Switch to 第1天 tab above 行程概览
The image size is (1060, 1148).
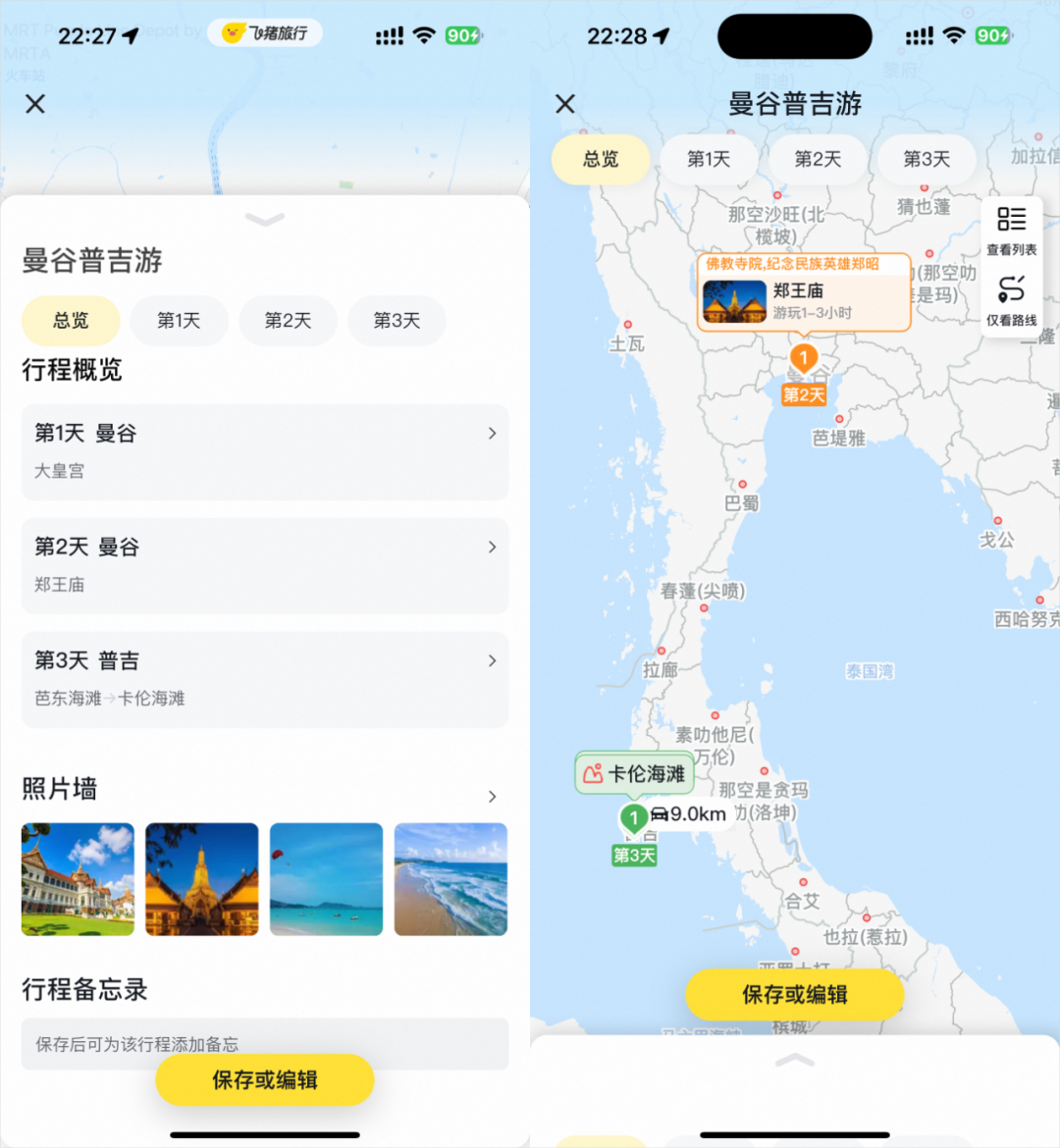179,321
